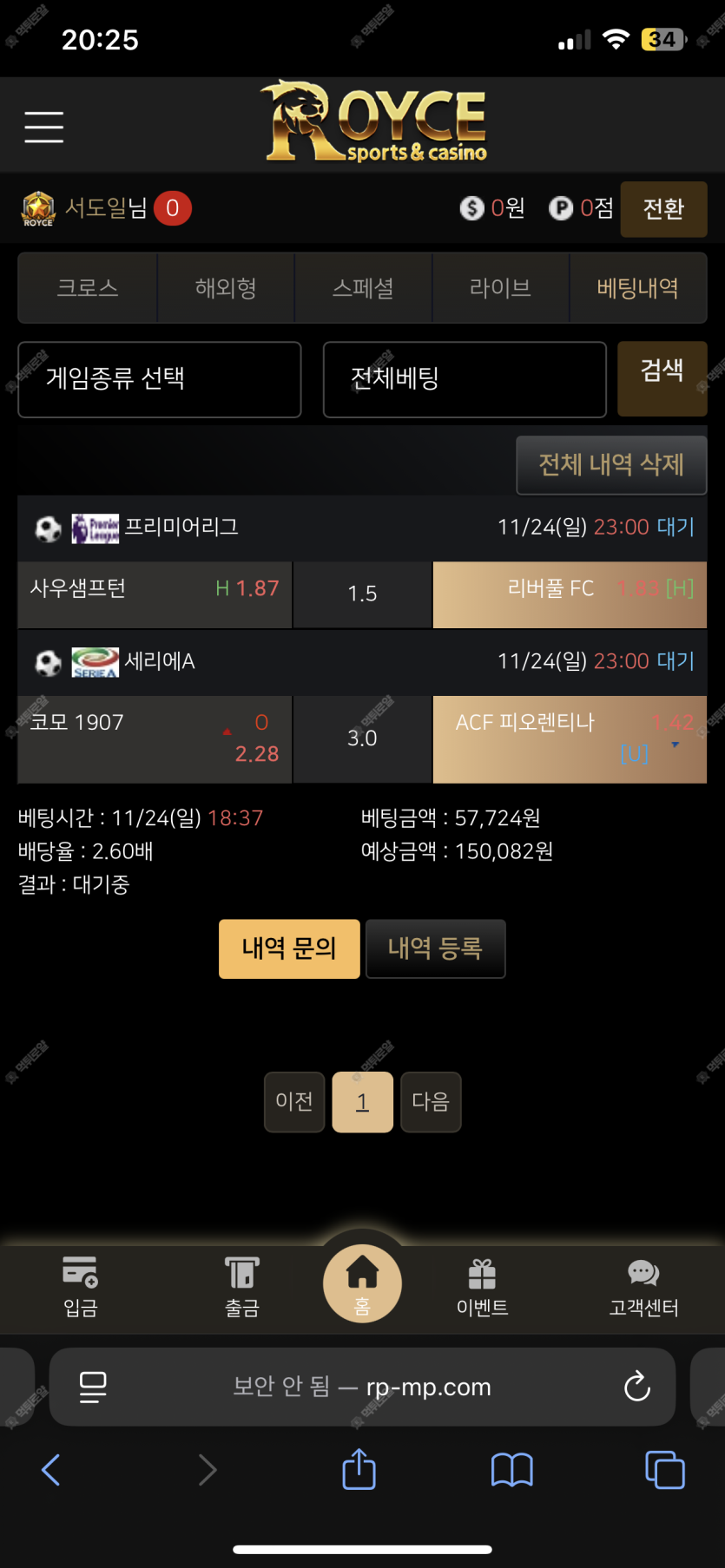
Task: Select the 베팅내역 tab
Action: (637, 288)
